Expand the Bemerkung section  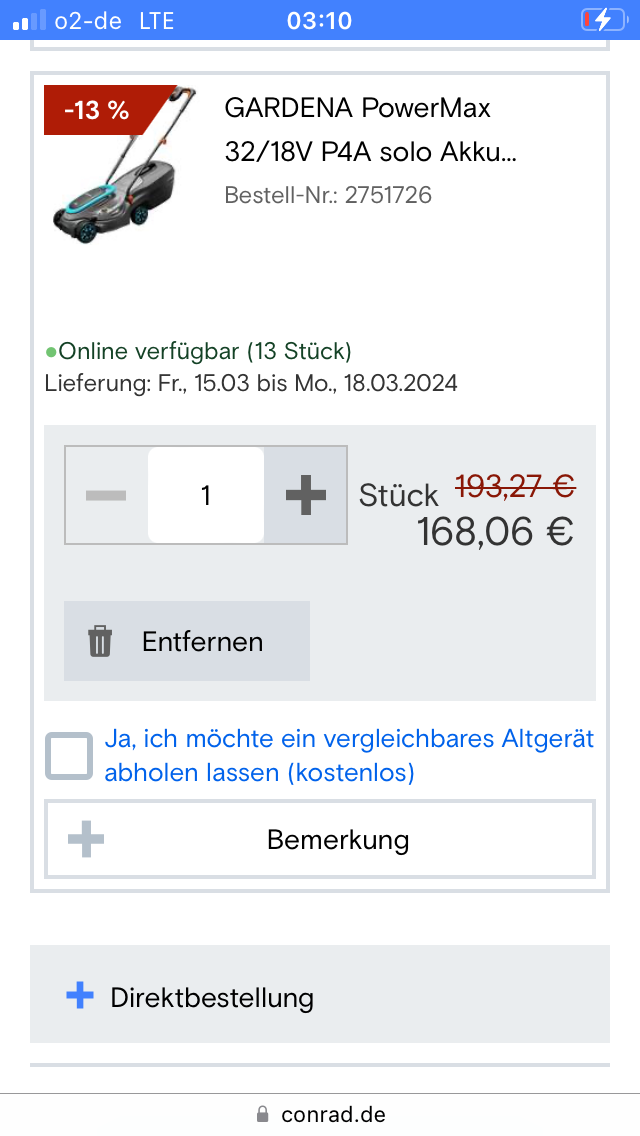pyautogui.click(x=320, y=840)
